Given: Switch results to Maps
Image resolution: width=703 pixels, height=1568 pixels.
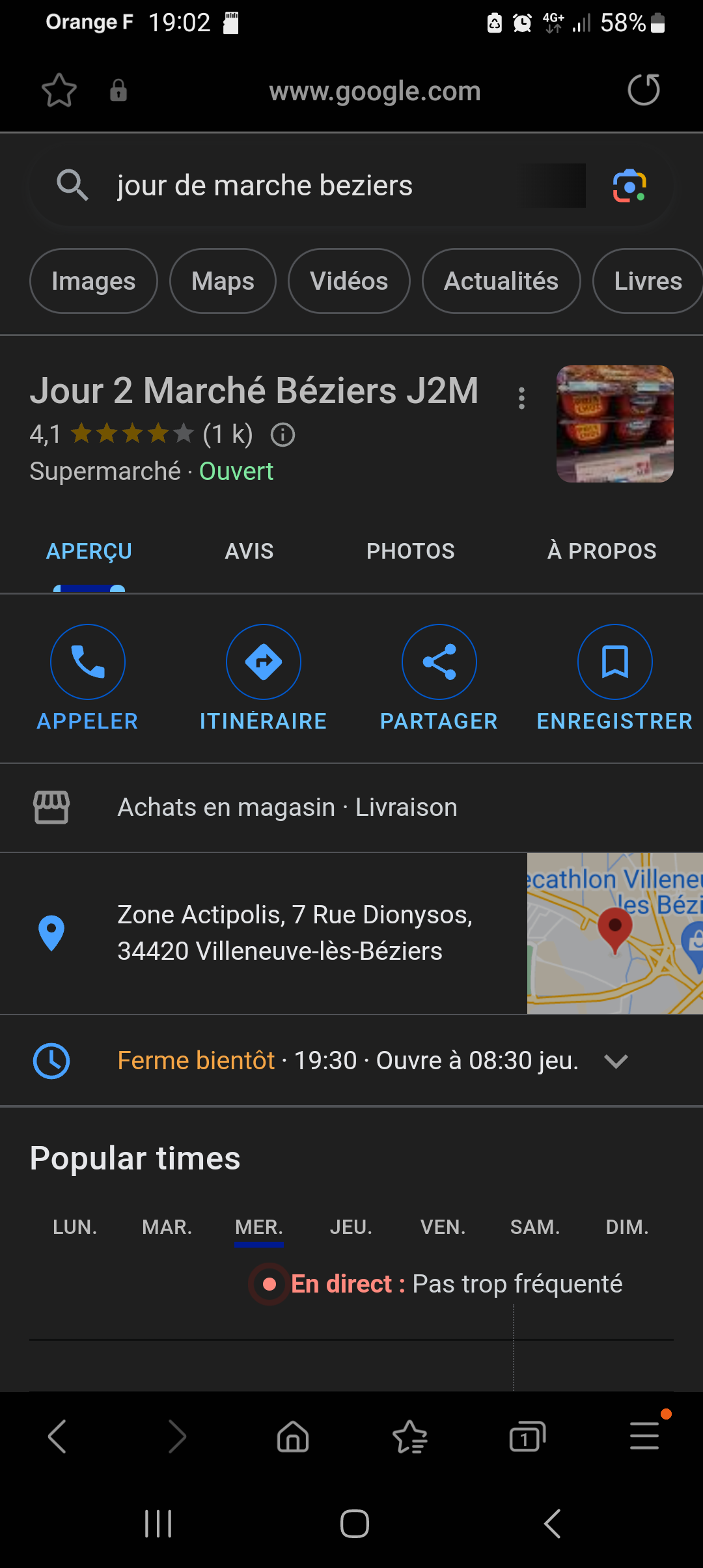Looking at the screenshot, I should click(x=223, y=281).
